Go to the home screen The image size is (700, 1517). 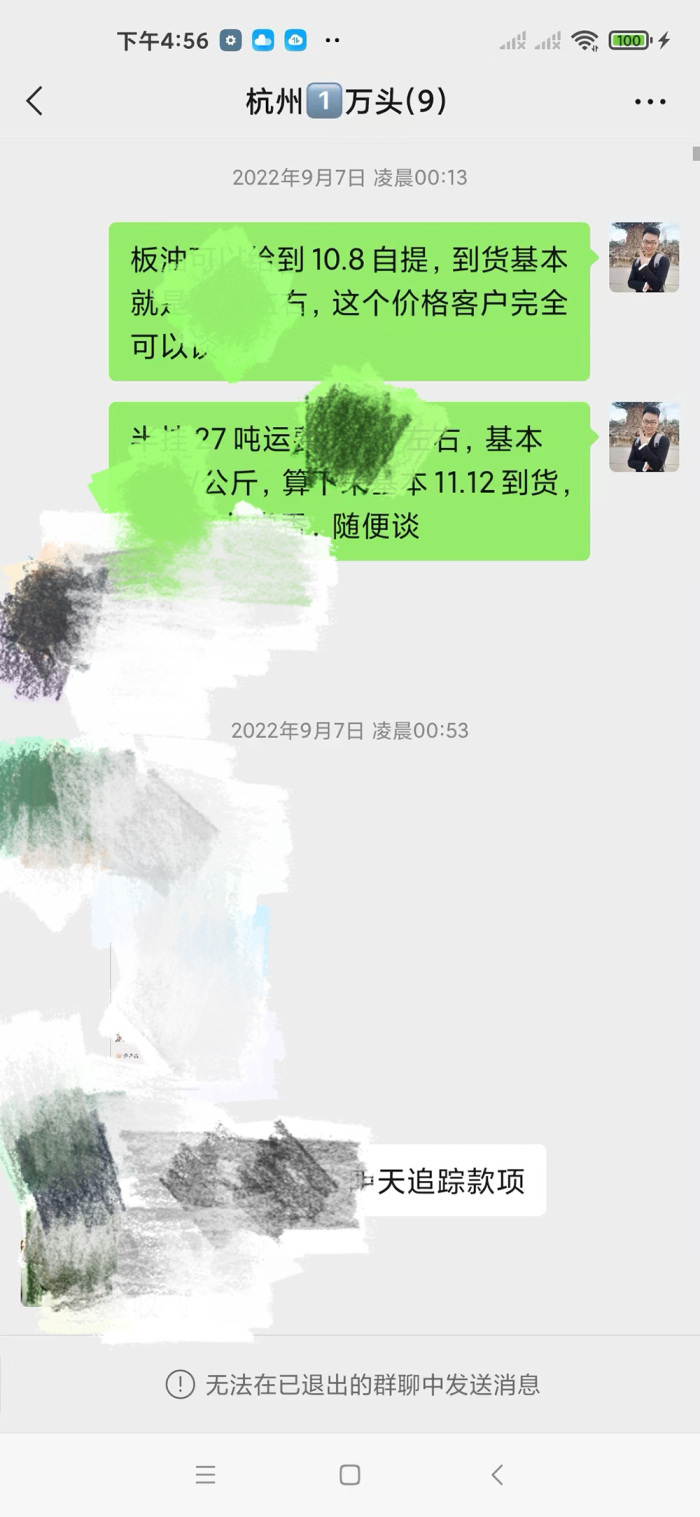click(349, 1474)
